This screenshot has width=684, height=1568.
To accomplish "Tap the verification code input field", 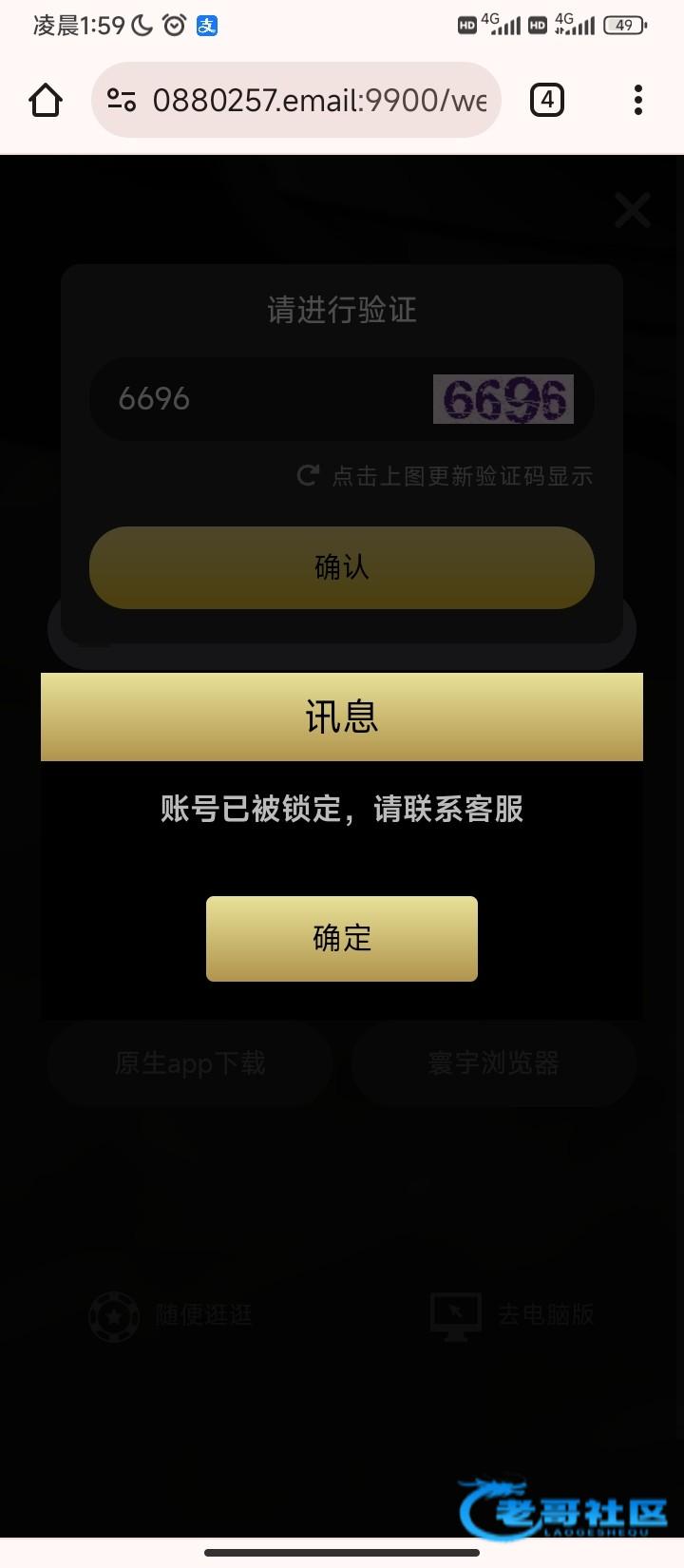I will tap(261, 399).
